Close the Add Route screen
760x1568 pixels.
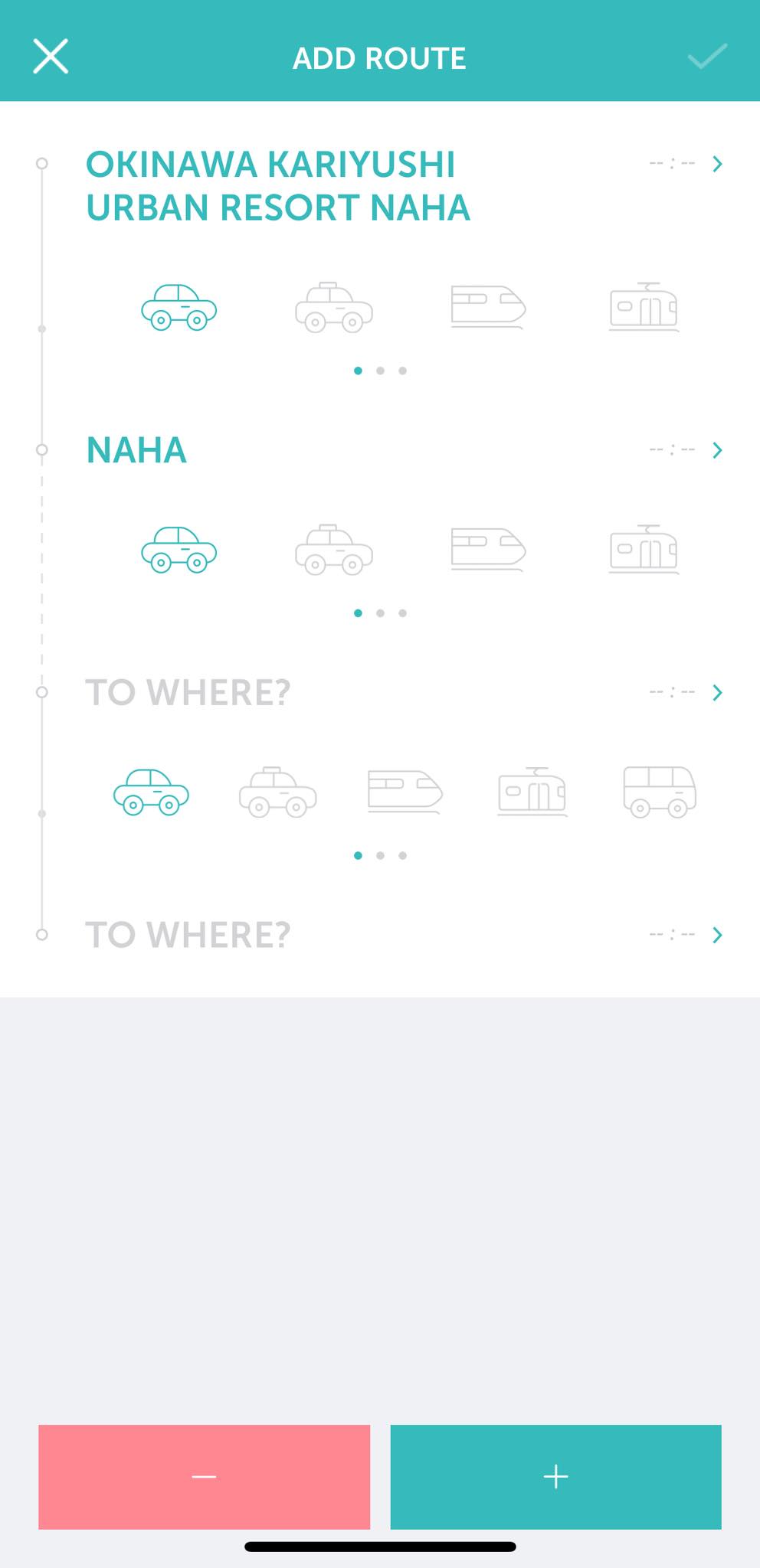pos(51,57)
